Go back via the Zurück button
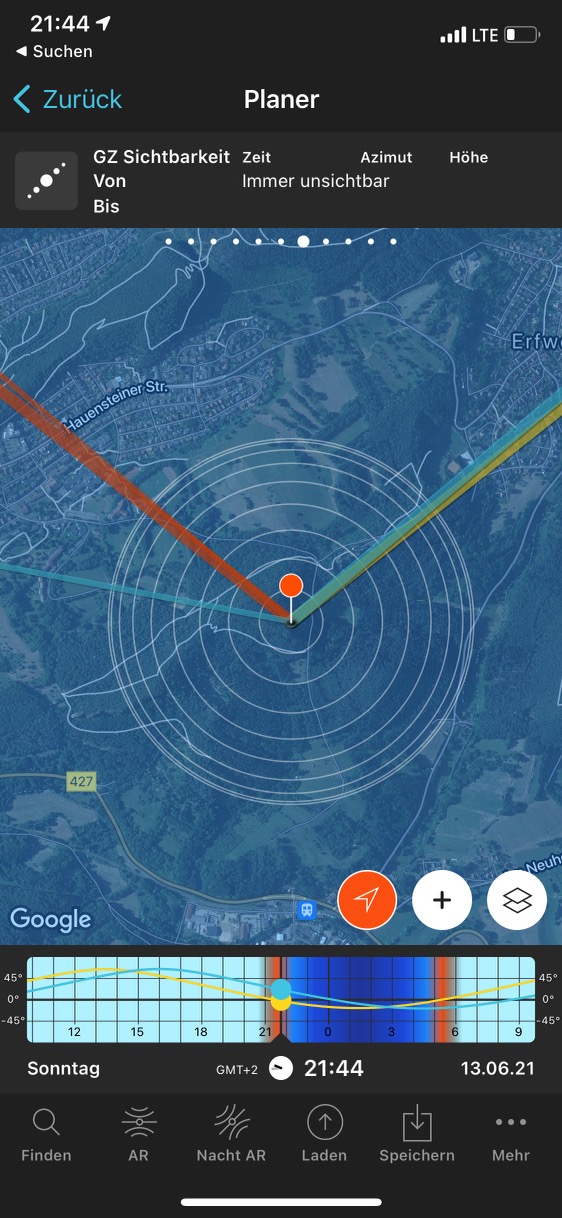562x1218 pixels. [67, 99]
